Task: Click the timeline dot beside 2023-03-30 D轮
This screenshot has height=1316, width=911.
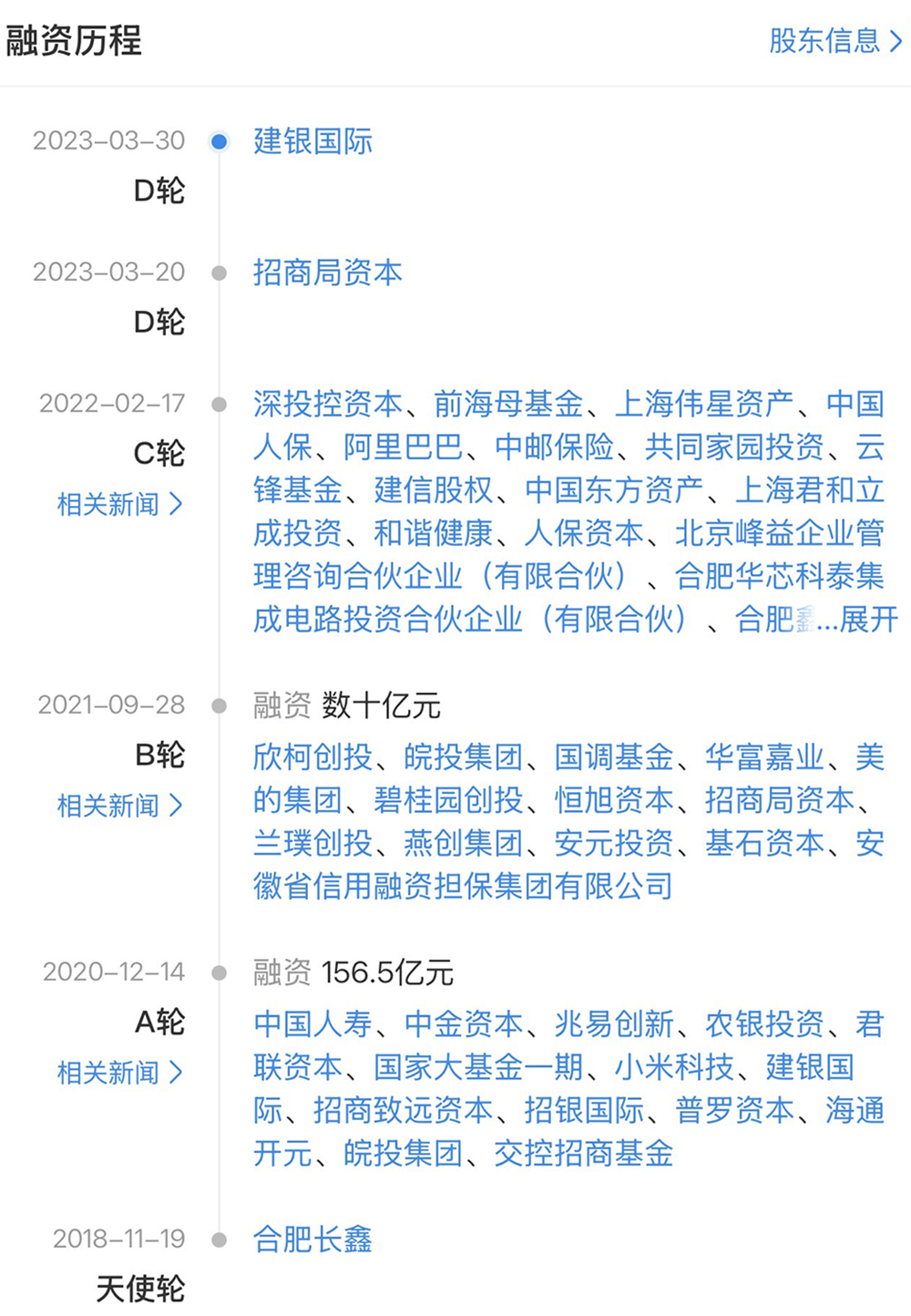Action: click(x=218, y=142)
